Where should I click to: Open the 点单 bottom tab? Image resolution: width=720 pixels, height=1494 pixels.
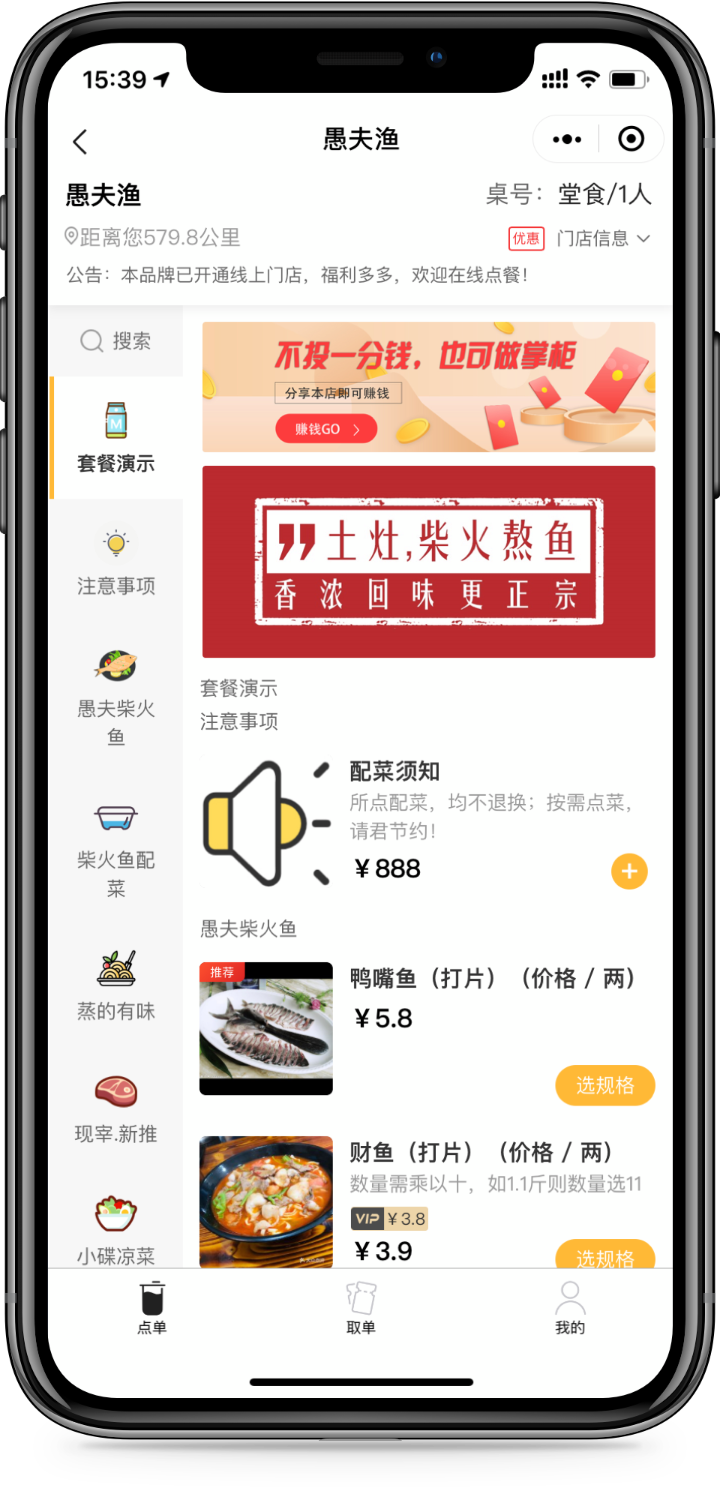click(x=152, y=1308)
